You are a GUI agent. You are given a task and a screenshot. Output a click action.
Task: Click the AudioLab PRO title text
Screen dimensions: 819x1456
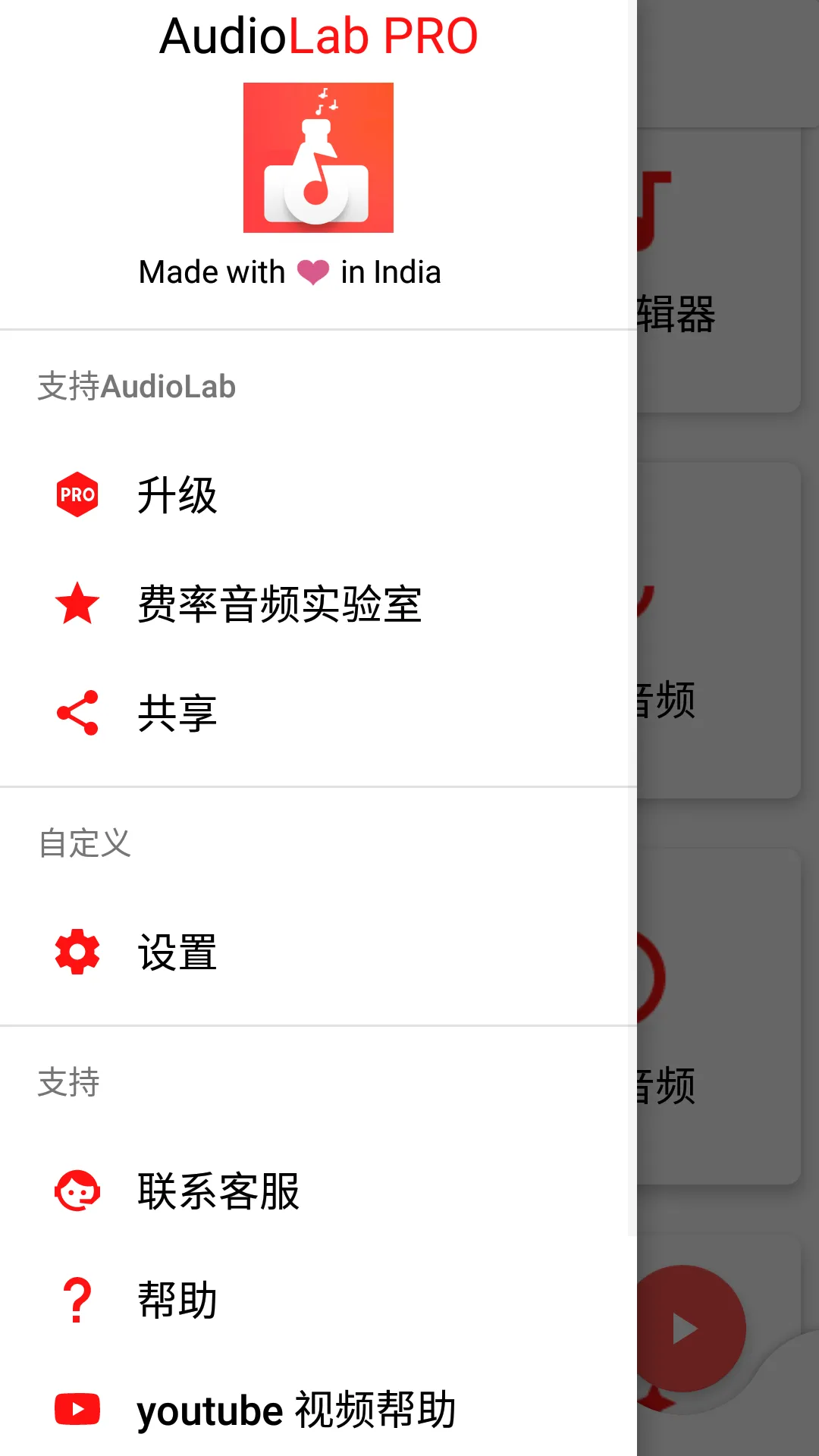click(318, 36)
